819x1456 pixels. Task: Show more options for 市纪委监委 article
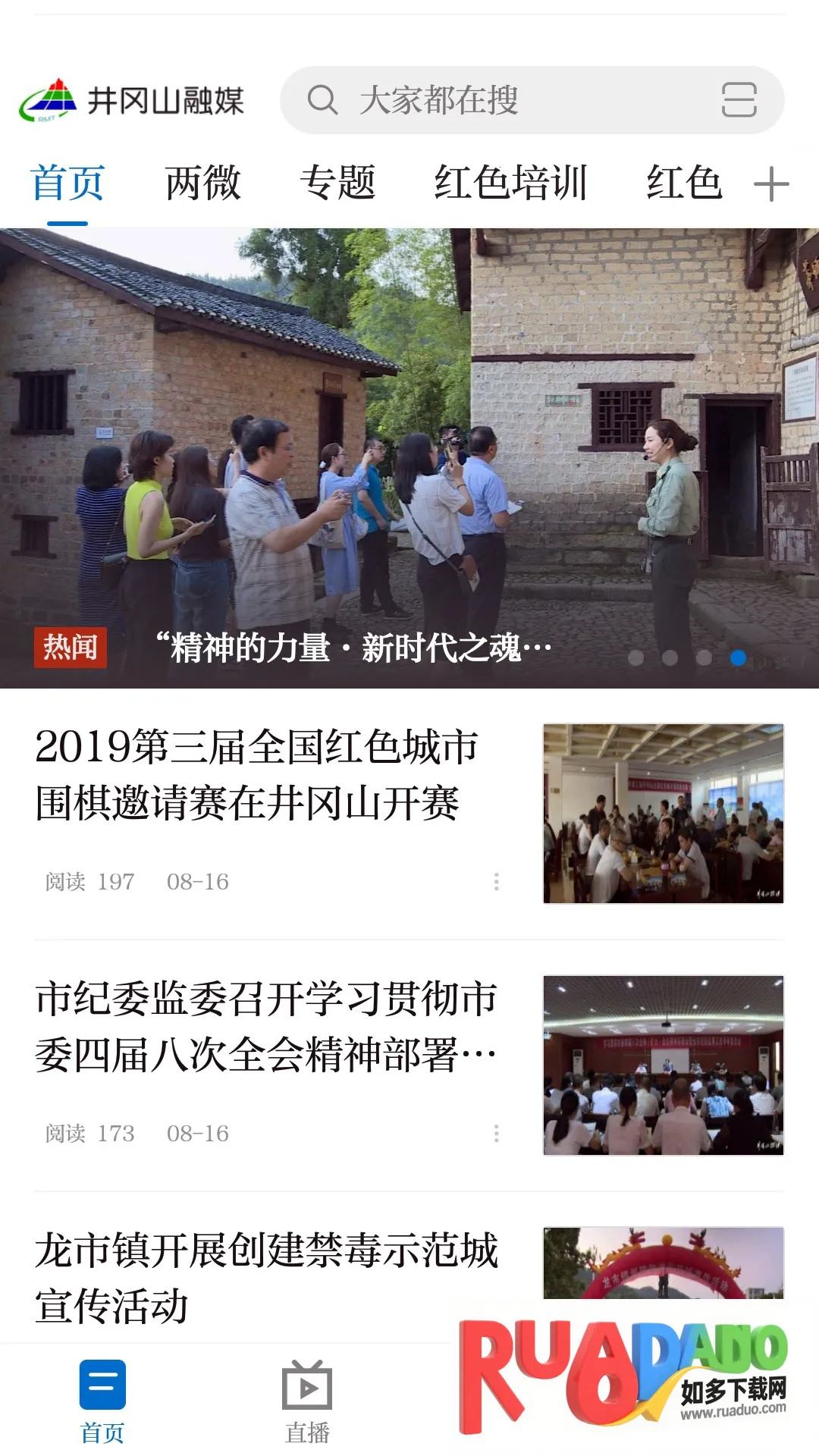[x=497, y=1133]
